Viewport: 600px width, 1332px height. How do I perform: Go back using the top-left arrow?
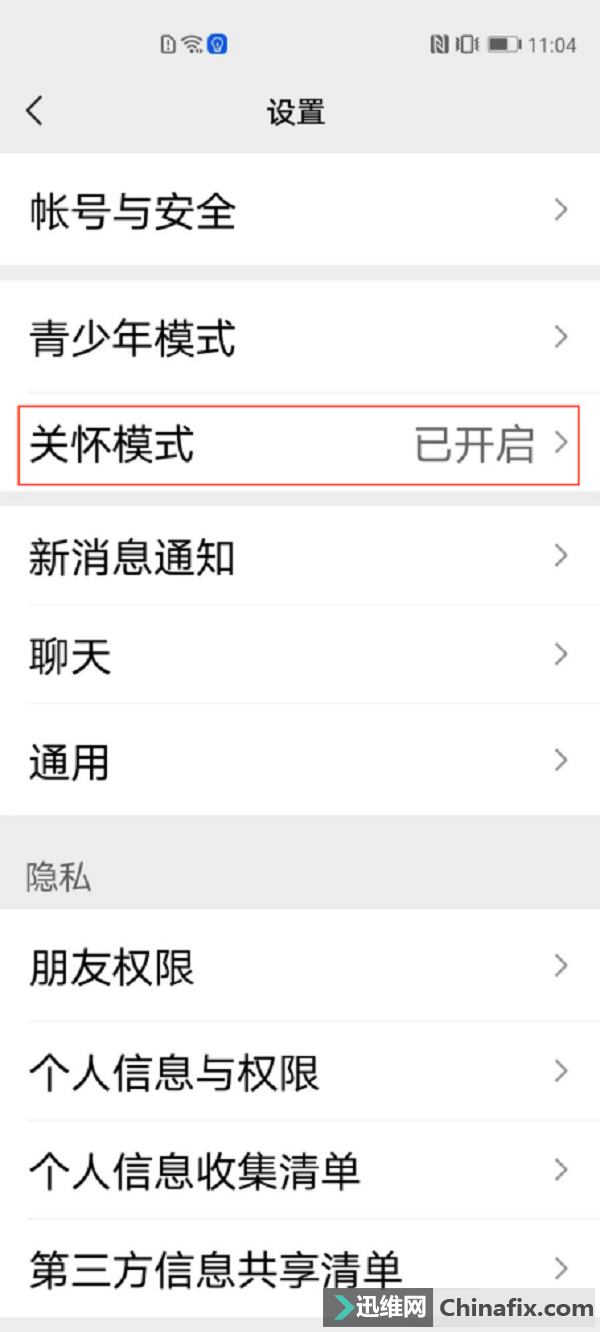tap(35, 110)
